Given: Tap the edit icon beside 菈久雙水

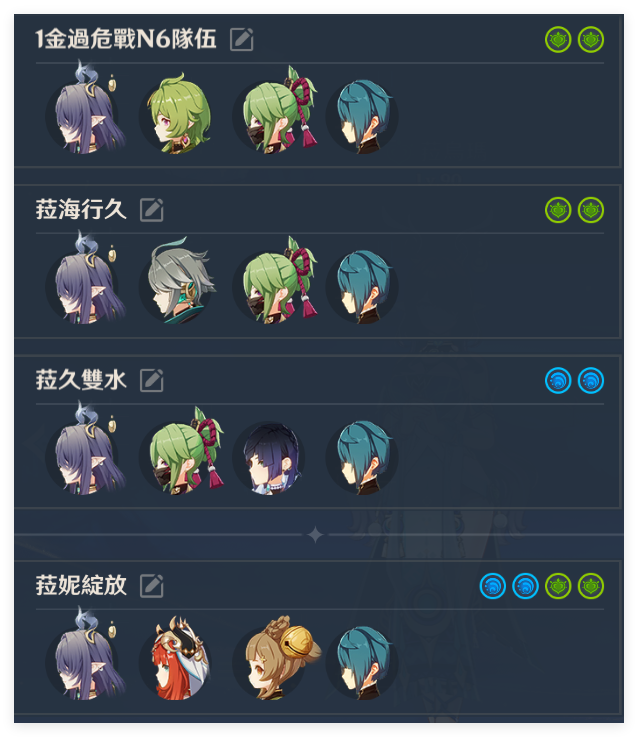Looking at the screenshot, I should tap(152, 380).
